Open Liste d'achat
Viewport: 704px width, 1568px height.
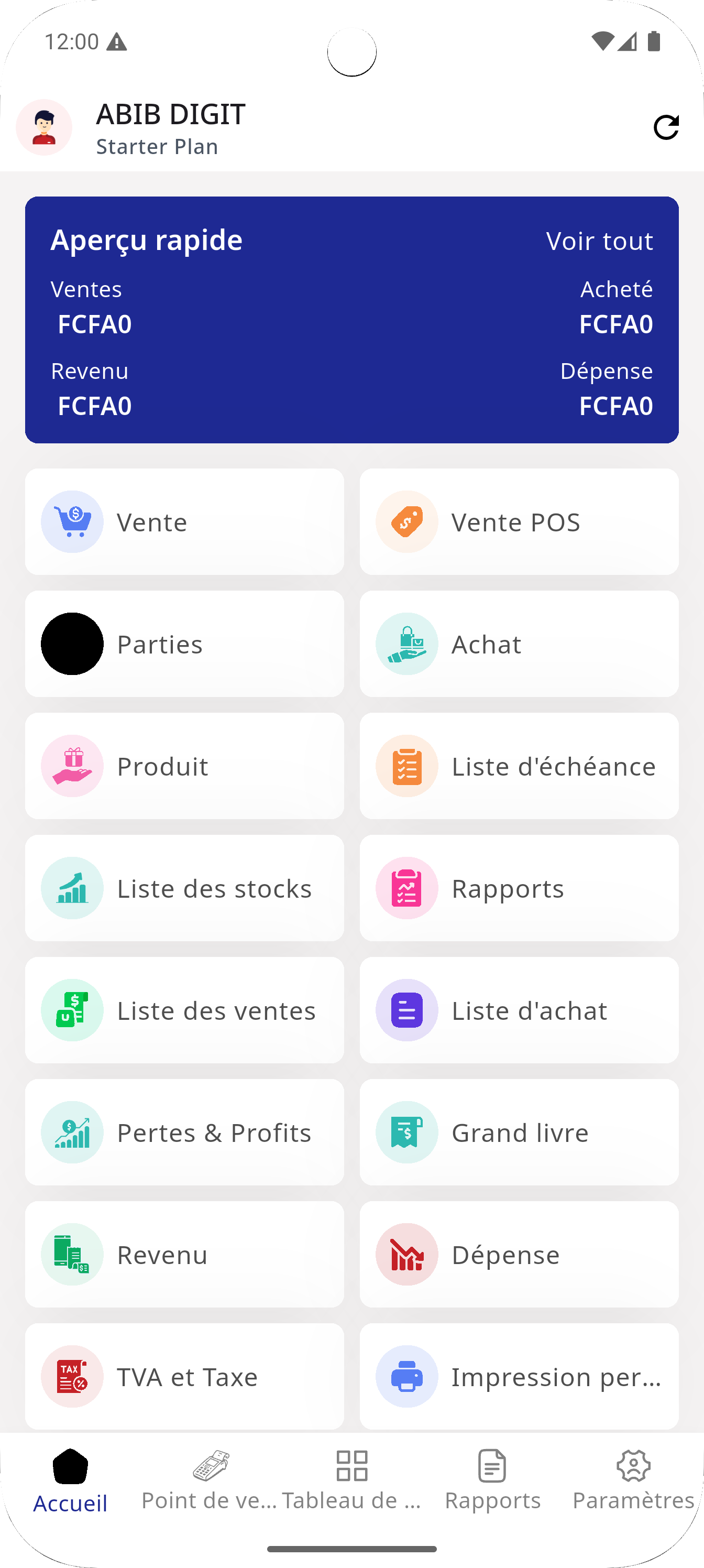click(x=519, y=1010)
